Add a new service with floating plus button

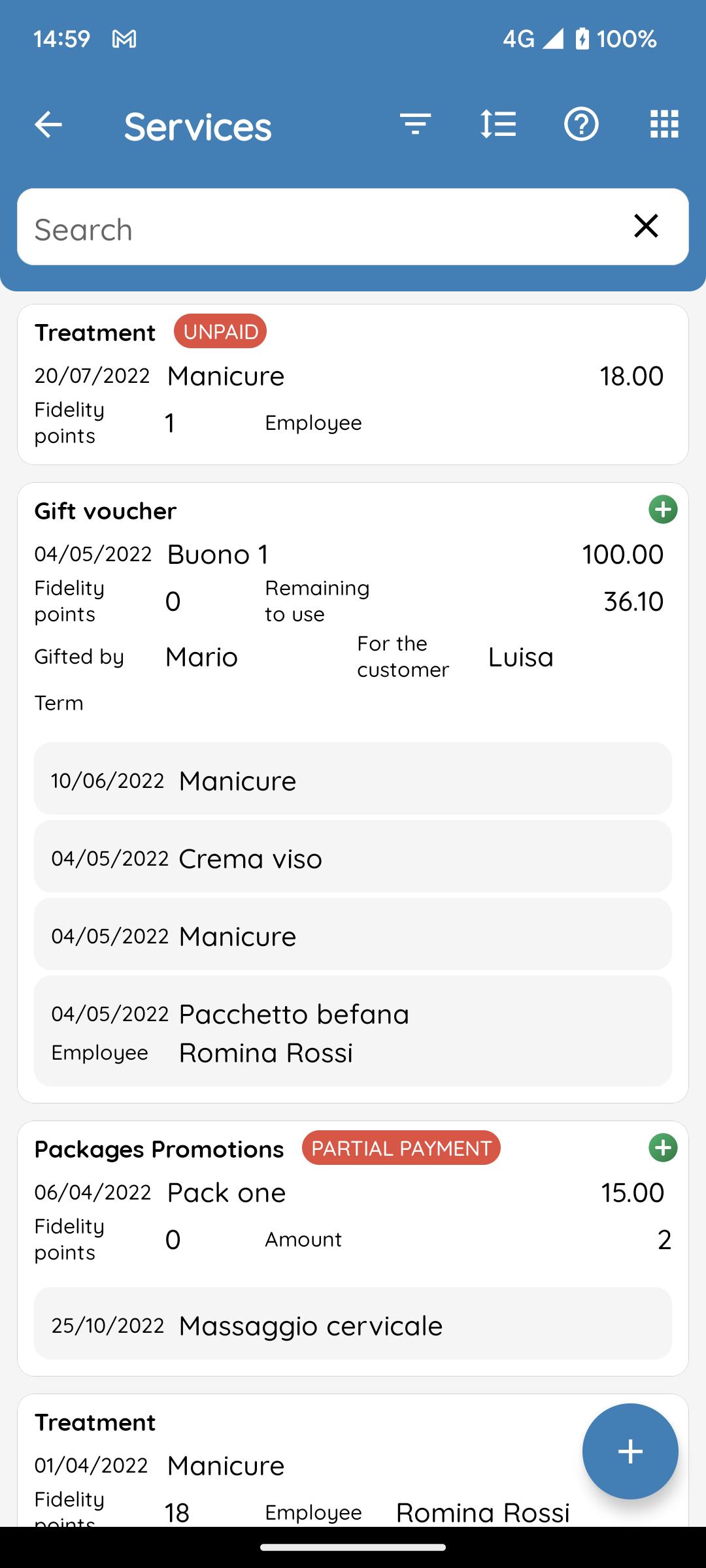630,1451
